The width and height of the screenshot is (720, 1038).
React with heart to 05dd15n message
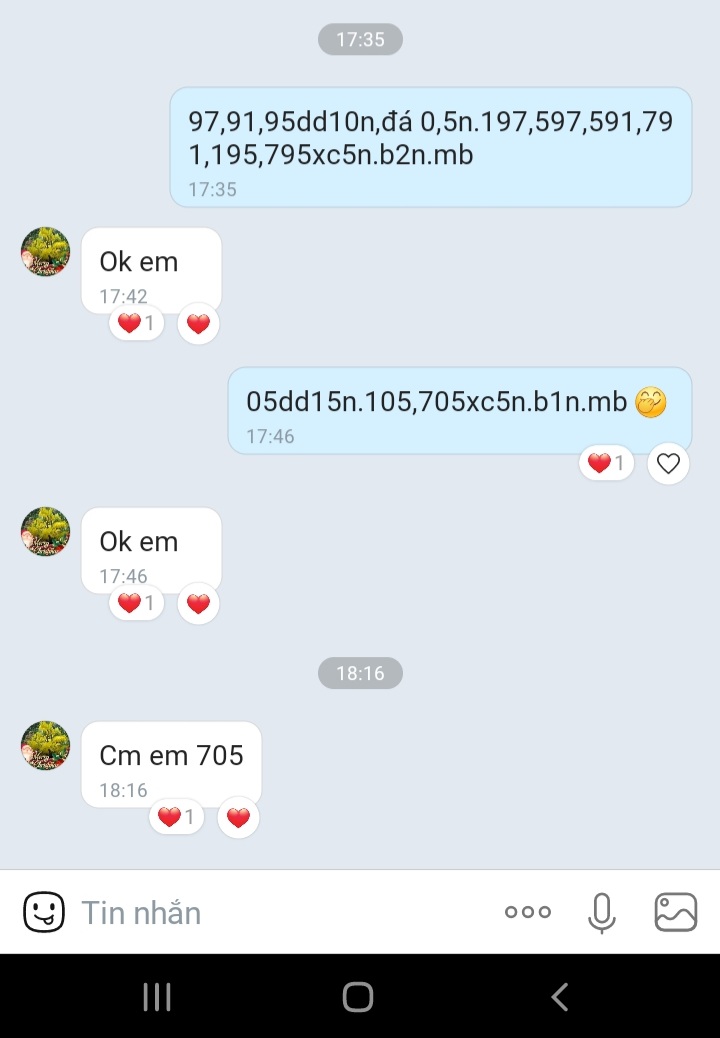click(668, 463)
